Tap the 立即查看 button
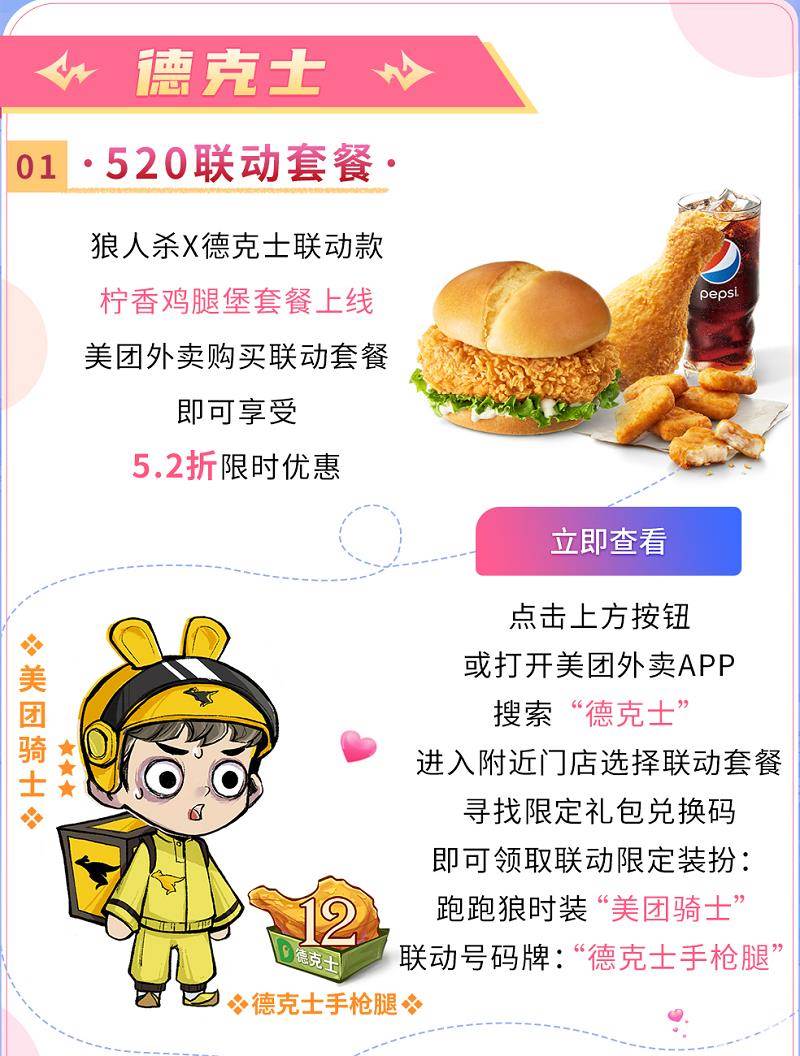 tap(608, 541)
